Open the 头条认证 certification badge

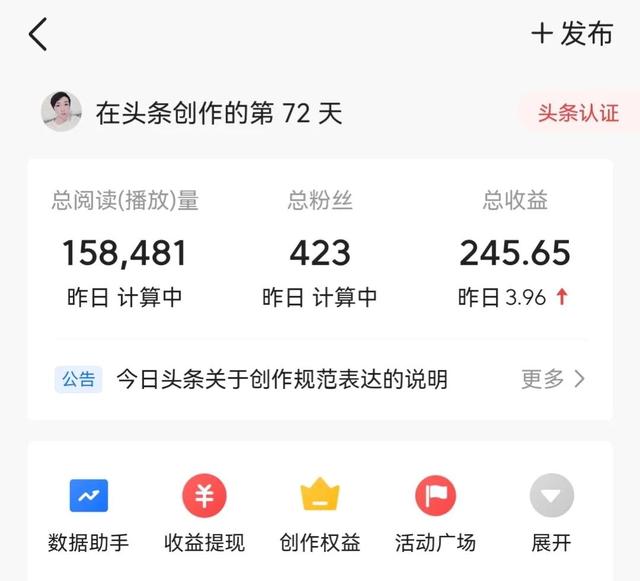coord(578,113)
